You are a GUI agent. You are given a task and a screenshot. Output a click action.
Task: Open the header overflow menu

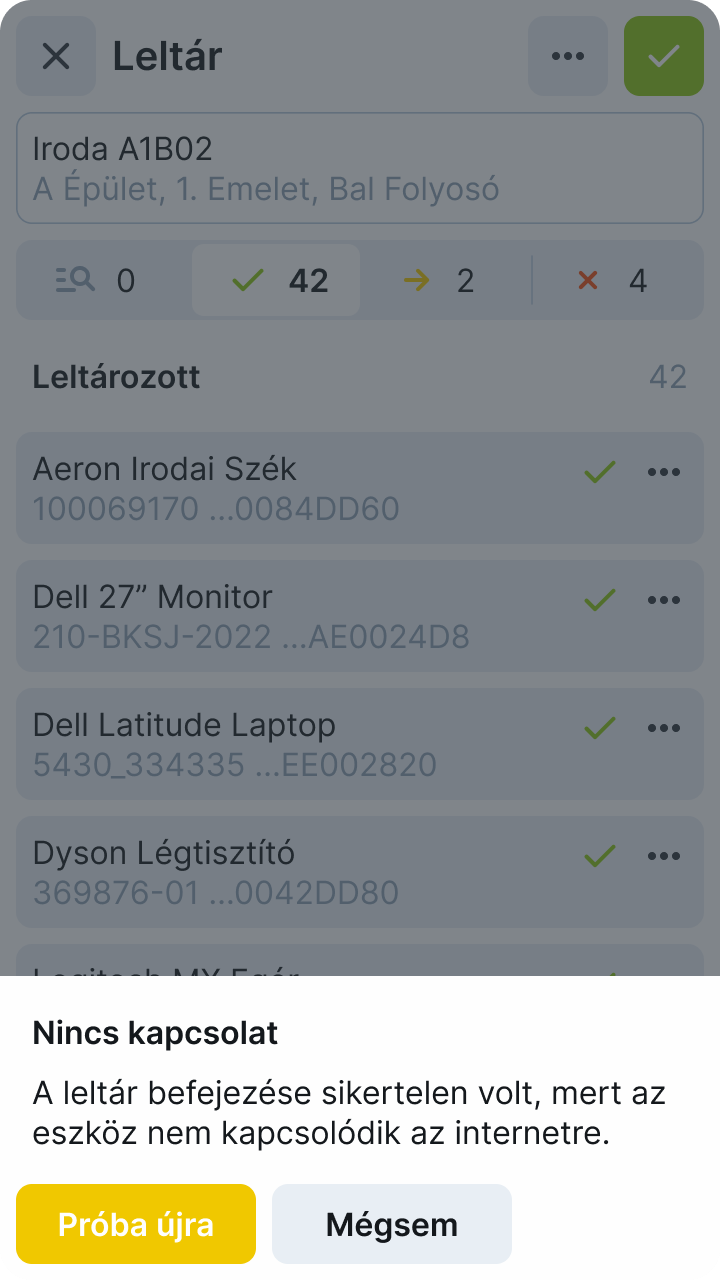568,56
